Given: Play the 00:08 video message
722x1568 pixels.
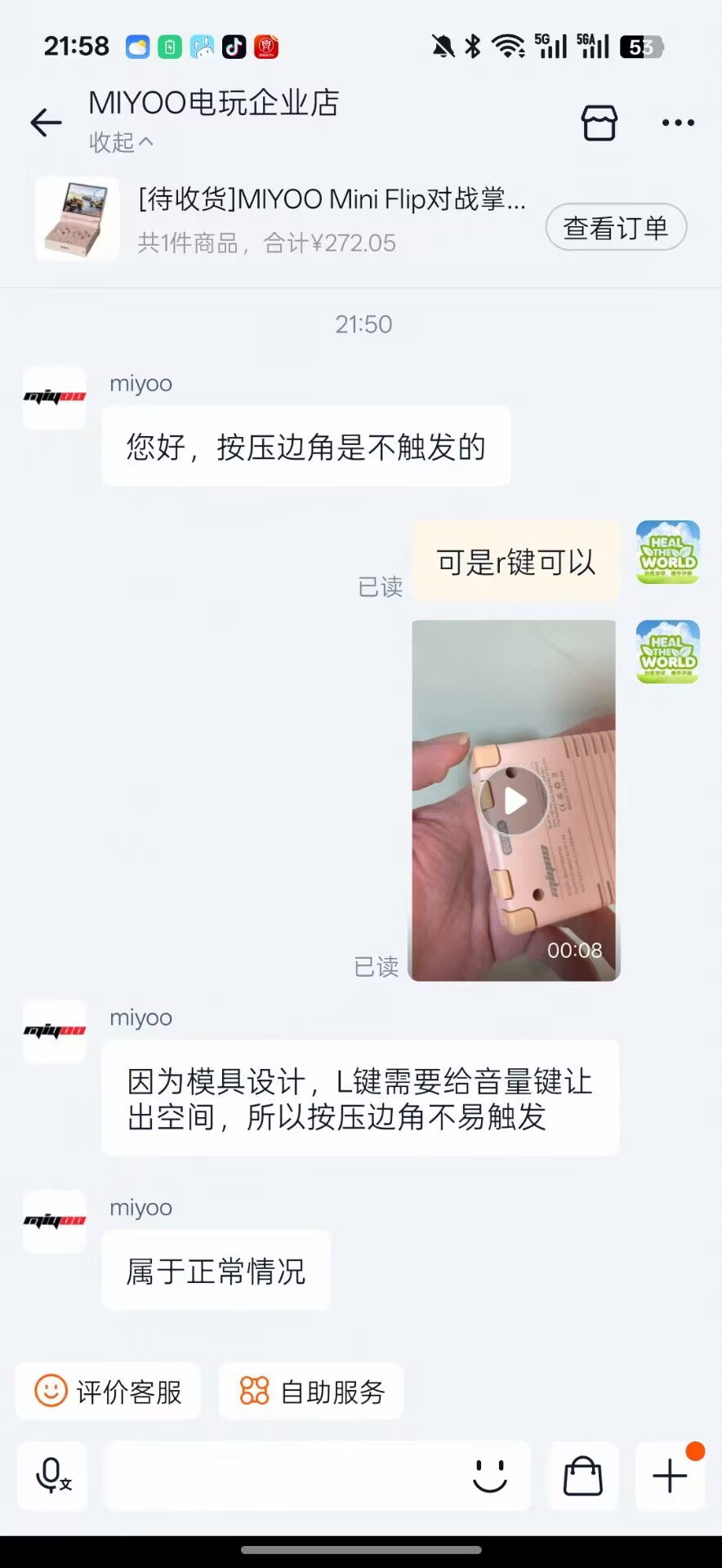Looking at the screenshot, I should tap(515, 801).
